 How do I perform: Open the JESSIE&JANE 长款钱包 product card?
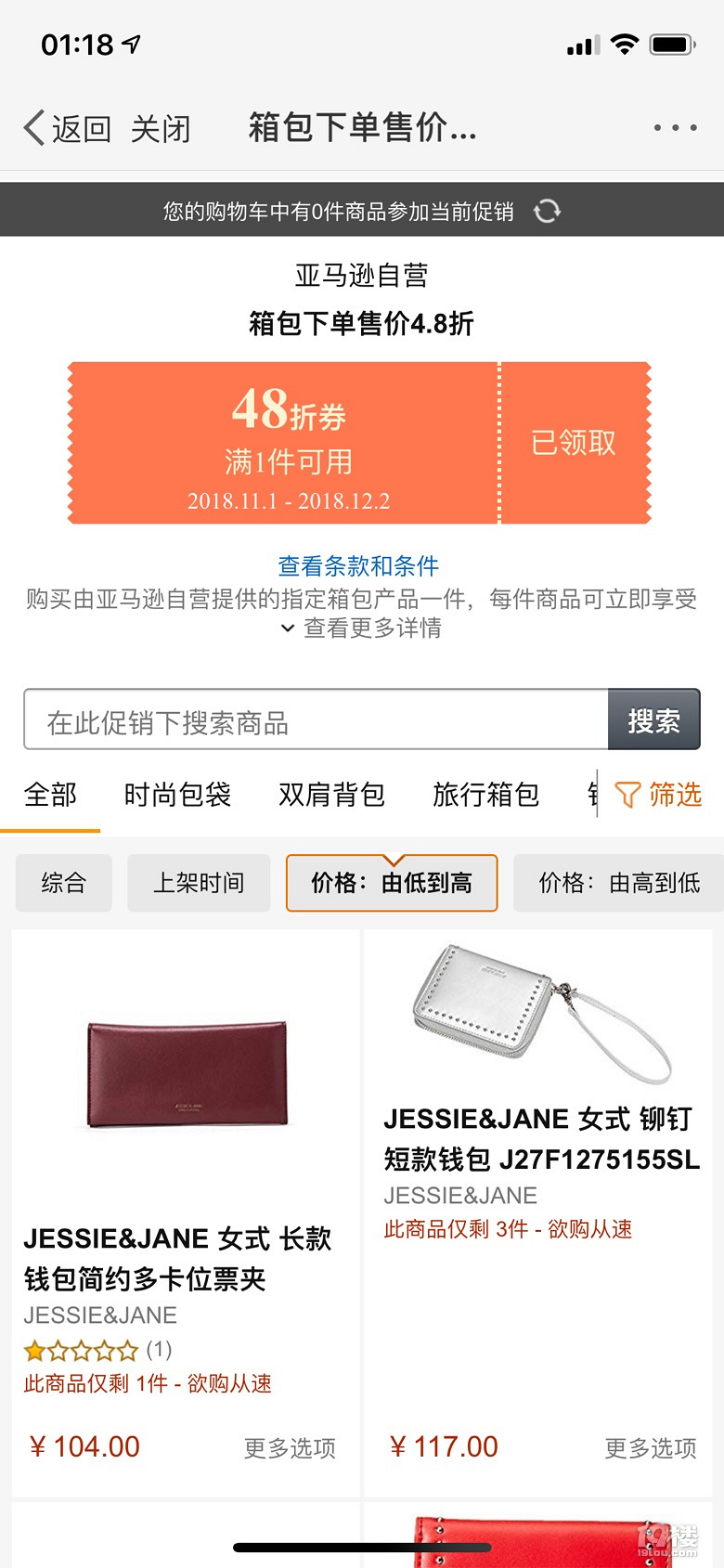click(186, 1207)
